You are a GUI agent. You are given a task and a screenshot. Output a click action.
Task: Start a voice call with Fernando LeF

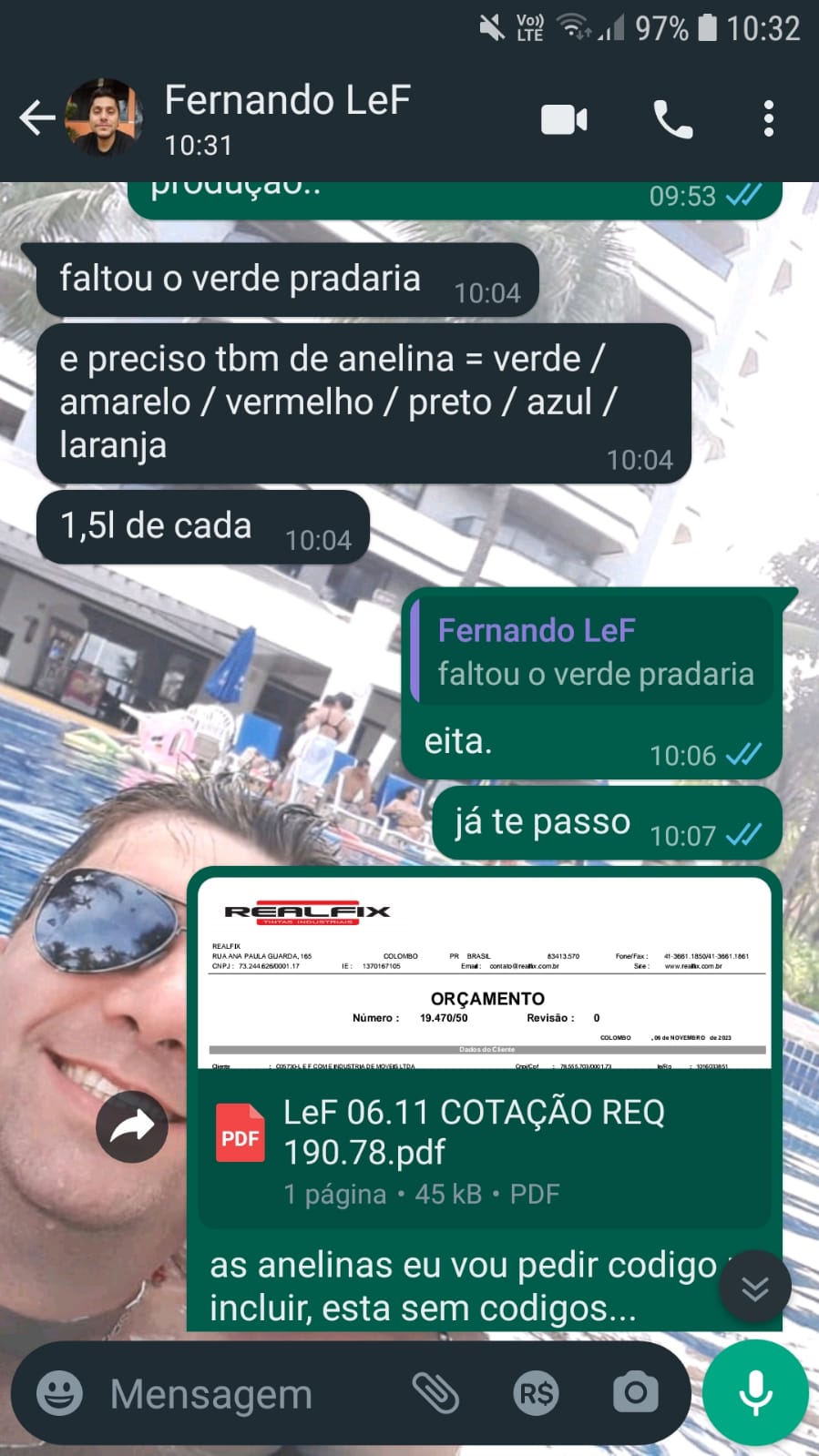tap(673, 119)
